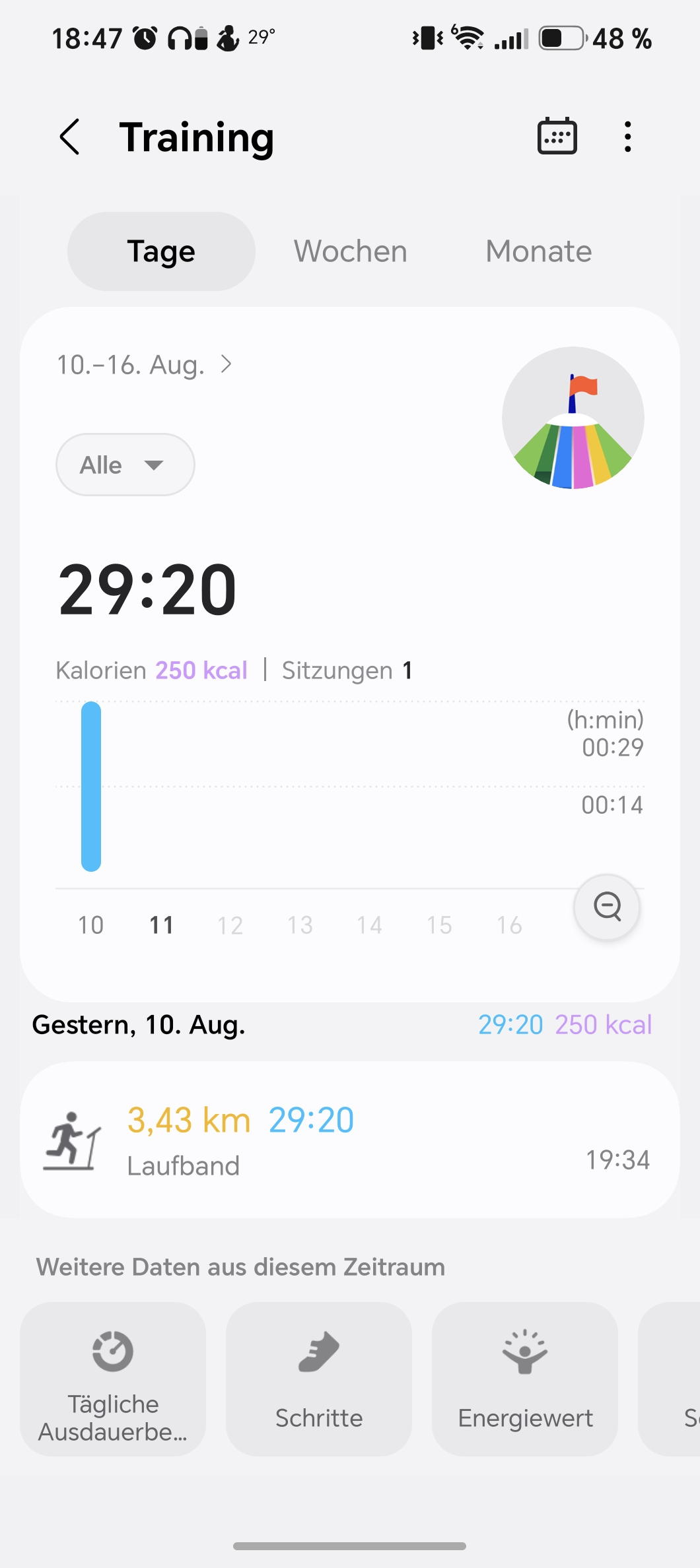Open the Laufband 3,43 km workout

click(x=350, y=1140)
